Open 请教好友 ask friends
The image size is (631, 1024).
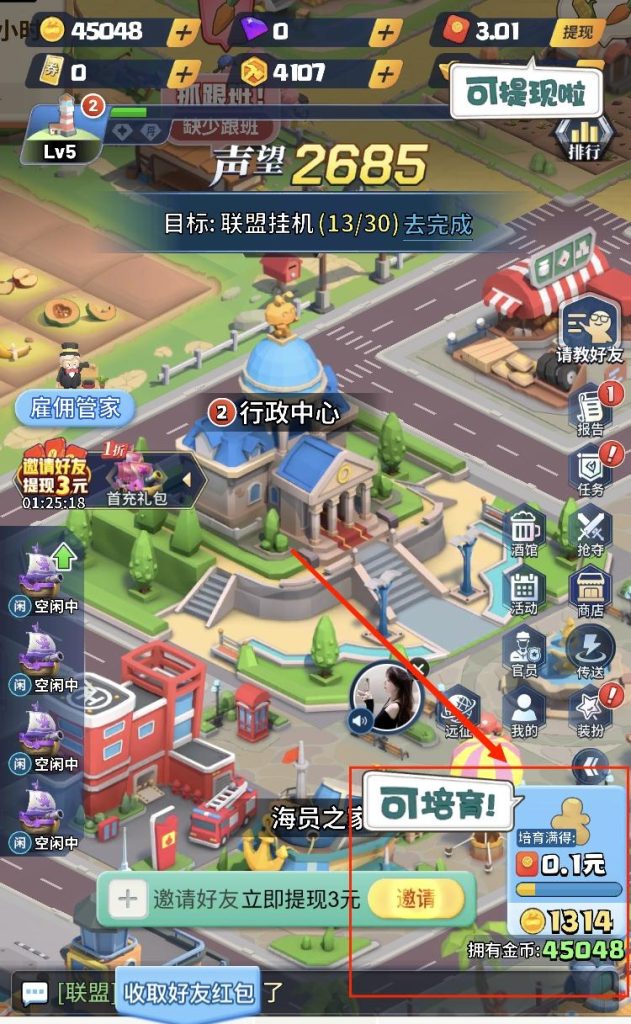[590, 333]
